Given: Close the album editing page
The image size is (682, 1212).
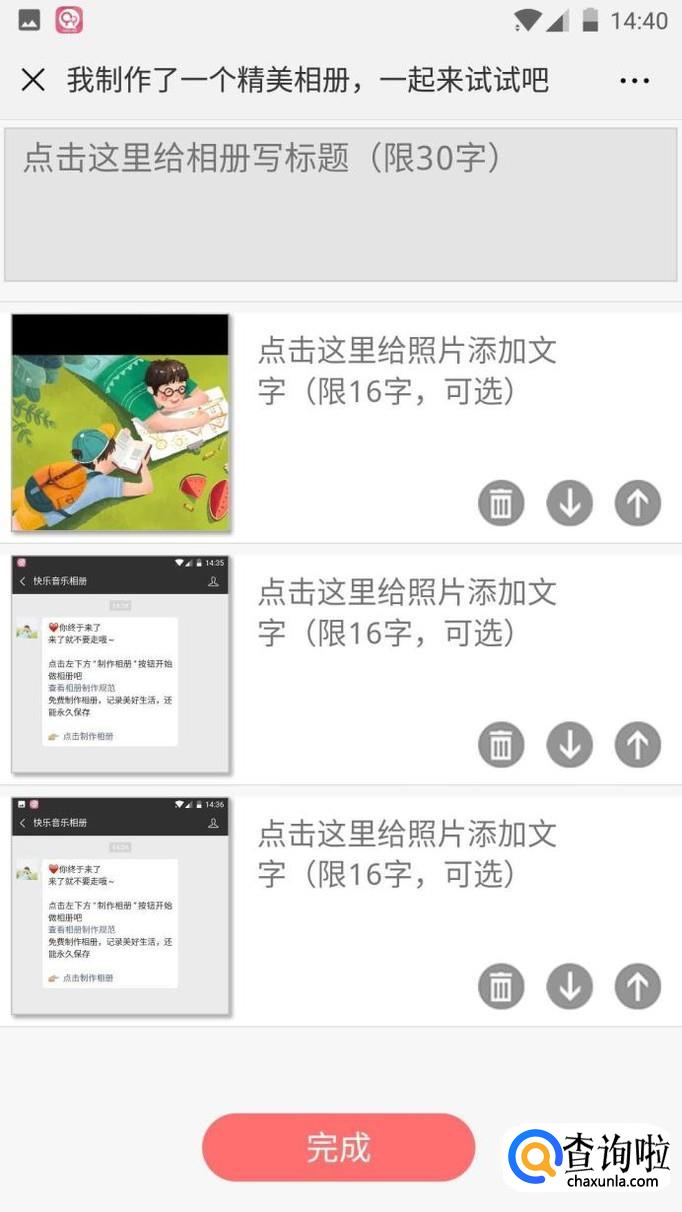Looking at the screenshot, I should tap(33, 80).
